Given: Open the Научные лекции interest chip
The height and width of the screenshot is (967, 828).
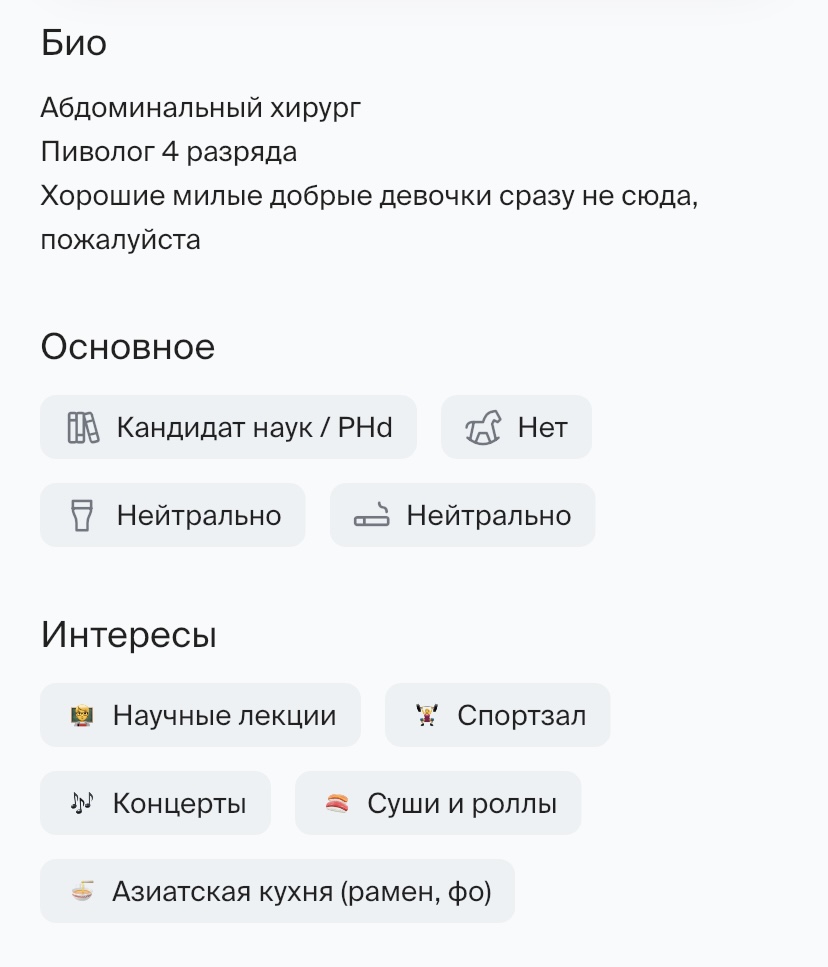Looking at the screenshot, I should point(200,716).
